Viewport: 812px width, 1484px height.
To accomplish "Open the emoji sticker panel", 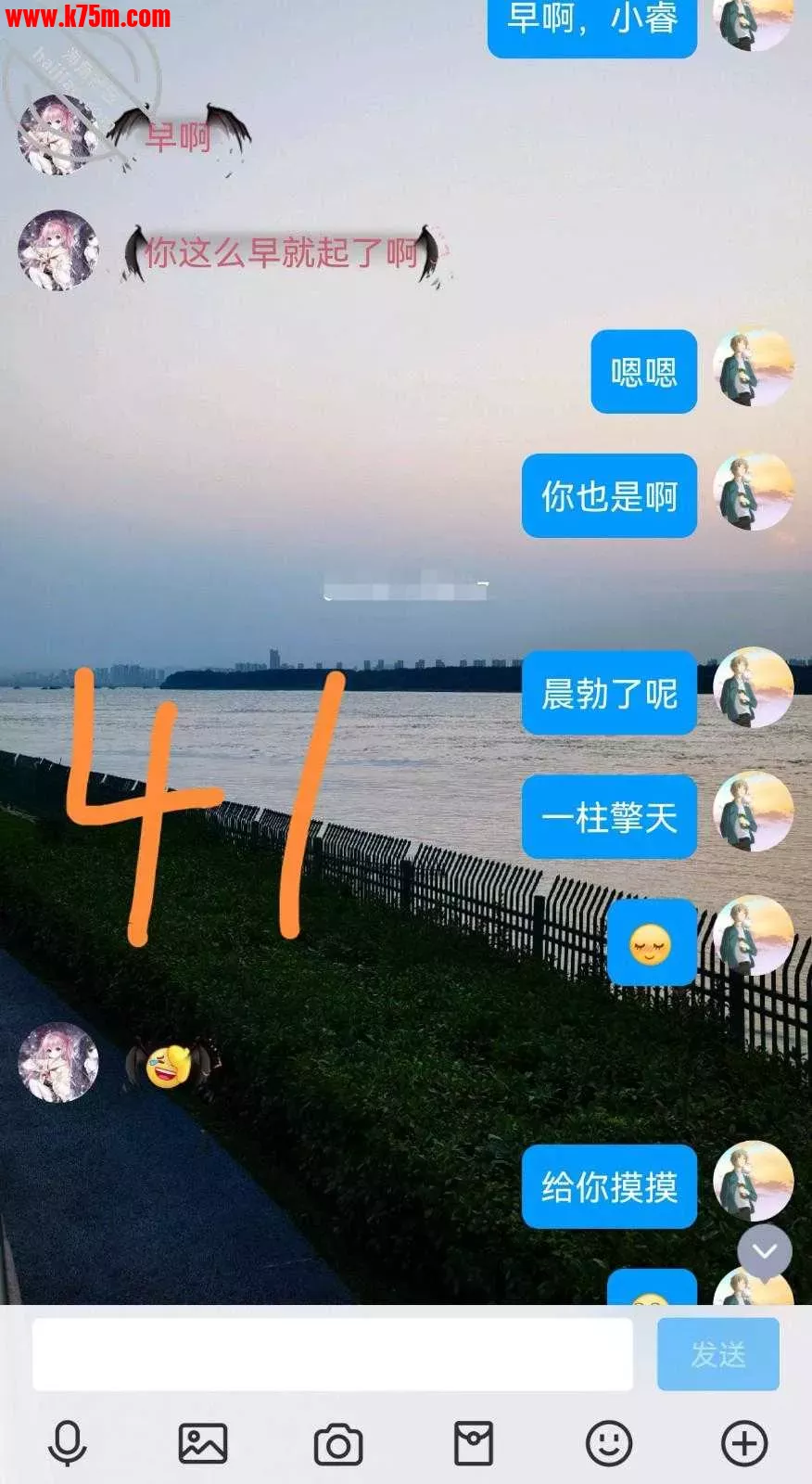I will 609,1443.
